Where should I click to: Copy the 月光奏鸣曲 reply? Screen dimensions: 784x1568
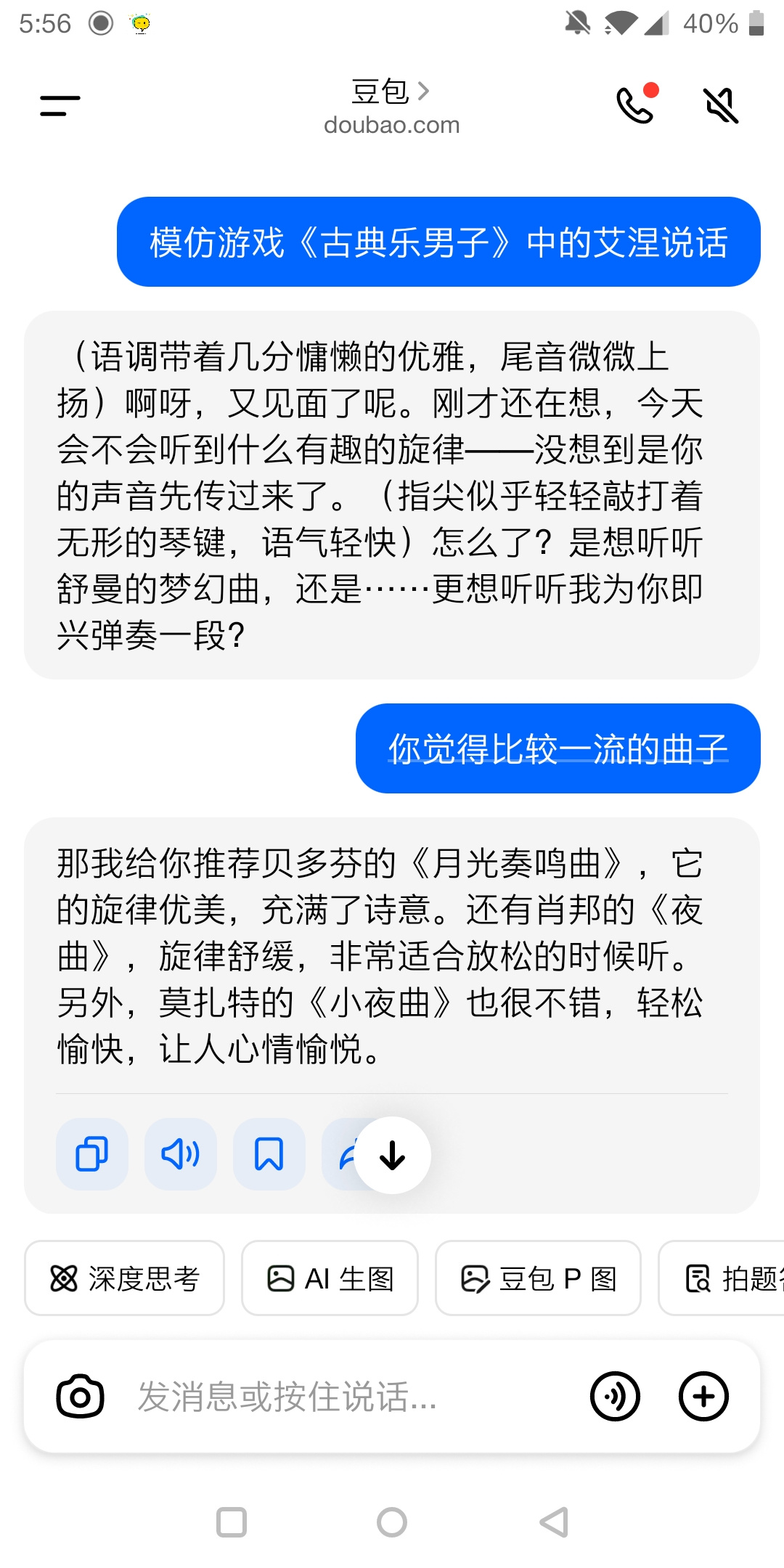point(92,1154)
